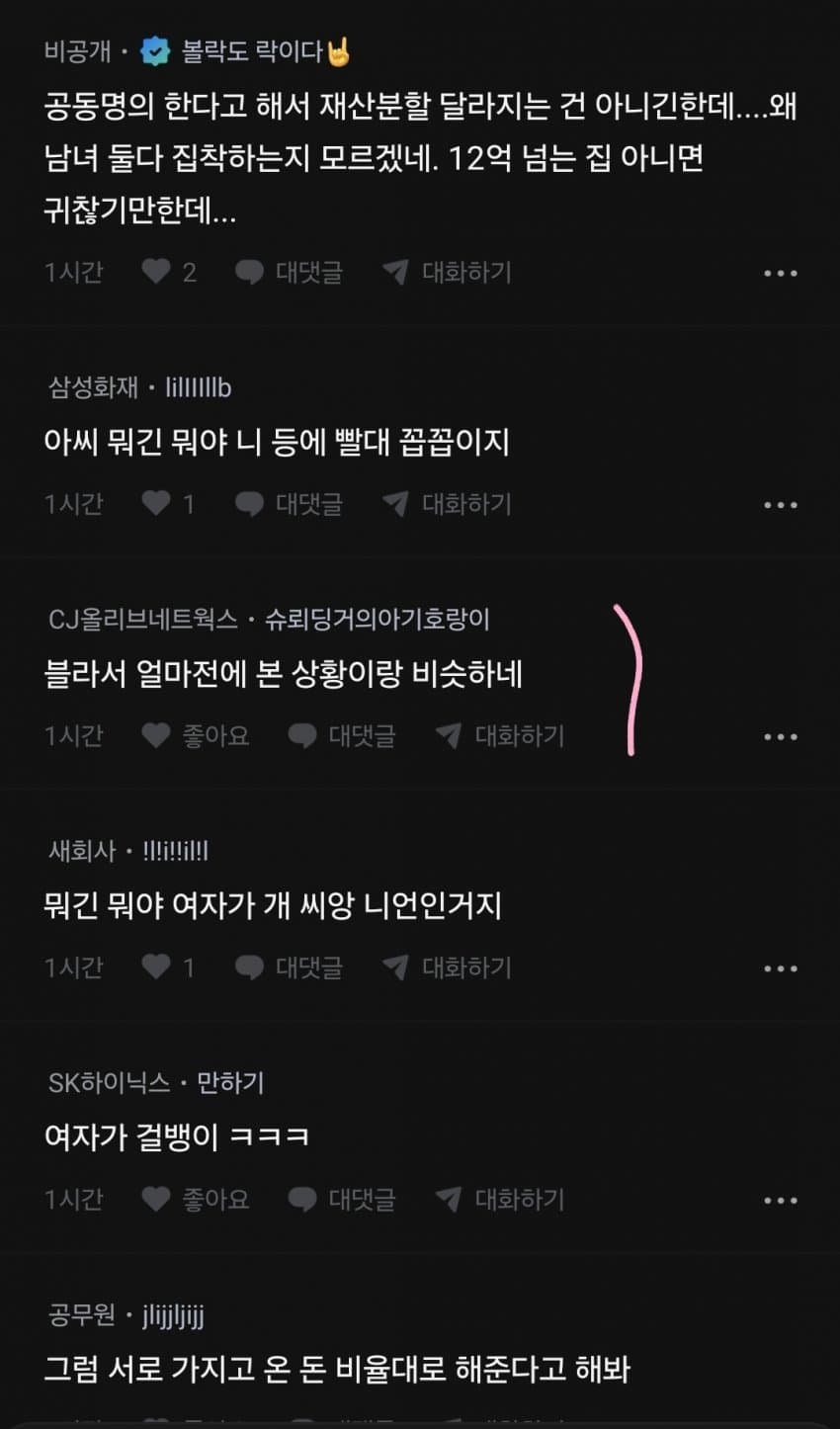Reply to 만하기's comment with 대댓글
The image size is (840, 1429).
pyautogui.click(x=342, y=1199)
